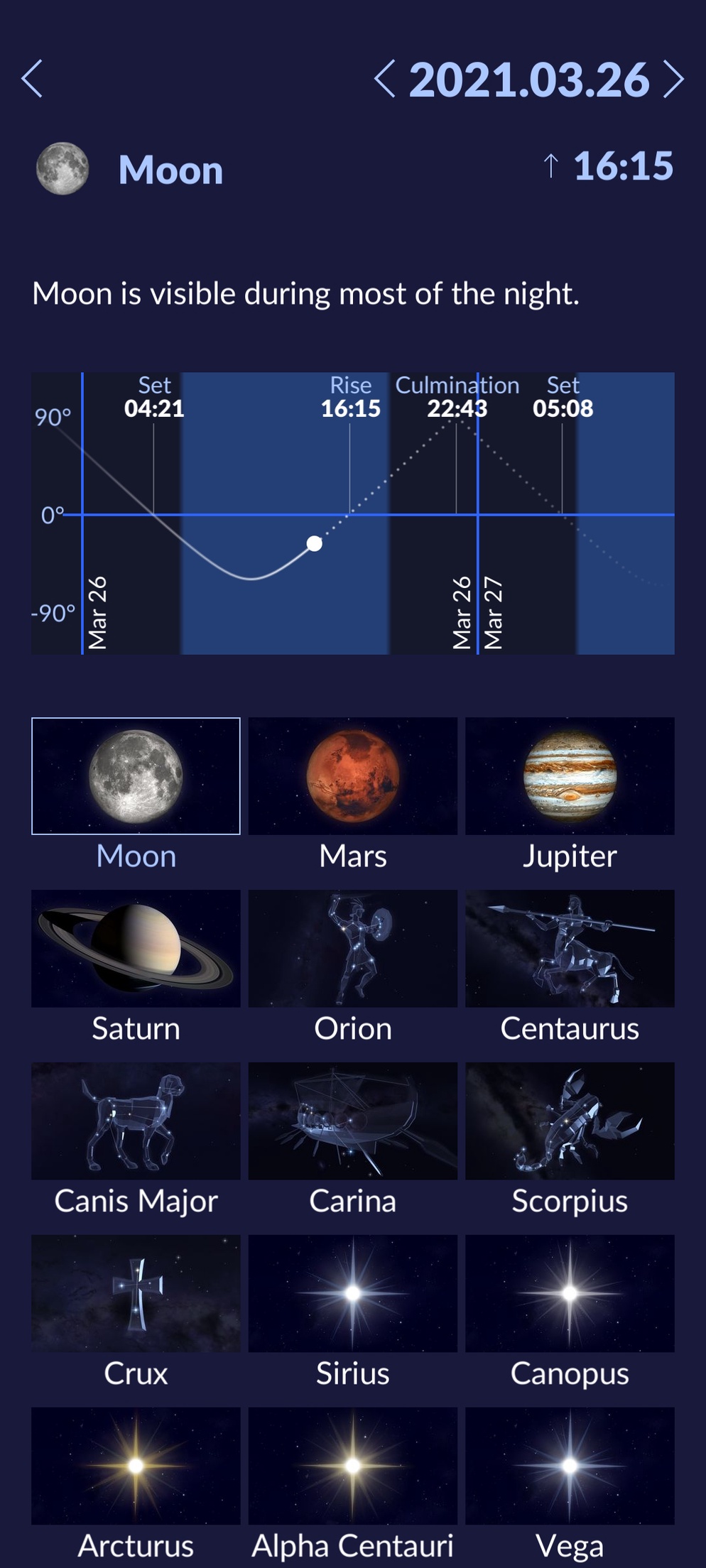Open the Mars tile

[x=353, y=776]
